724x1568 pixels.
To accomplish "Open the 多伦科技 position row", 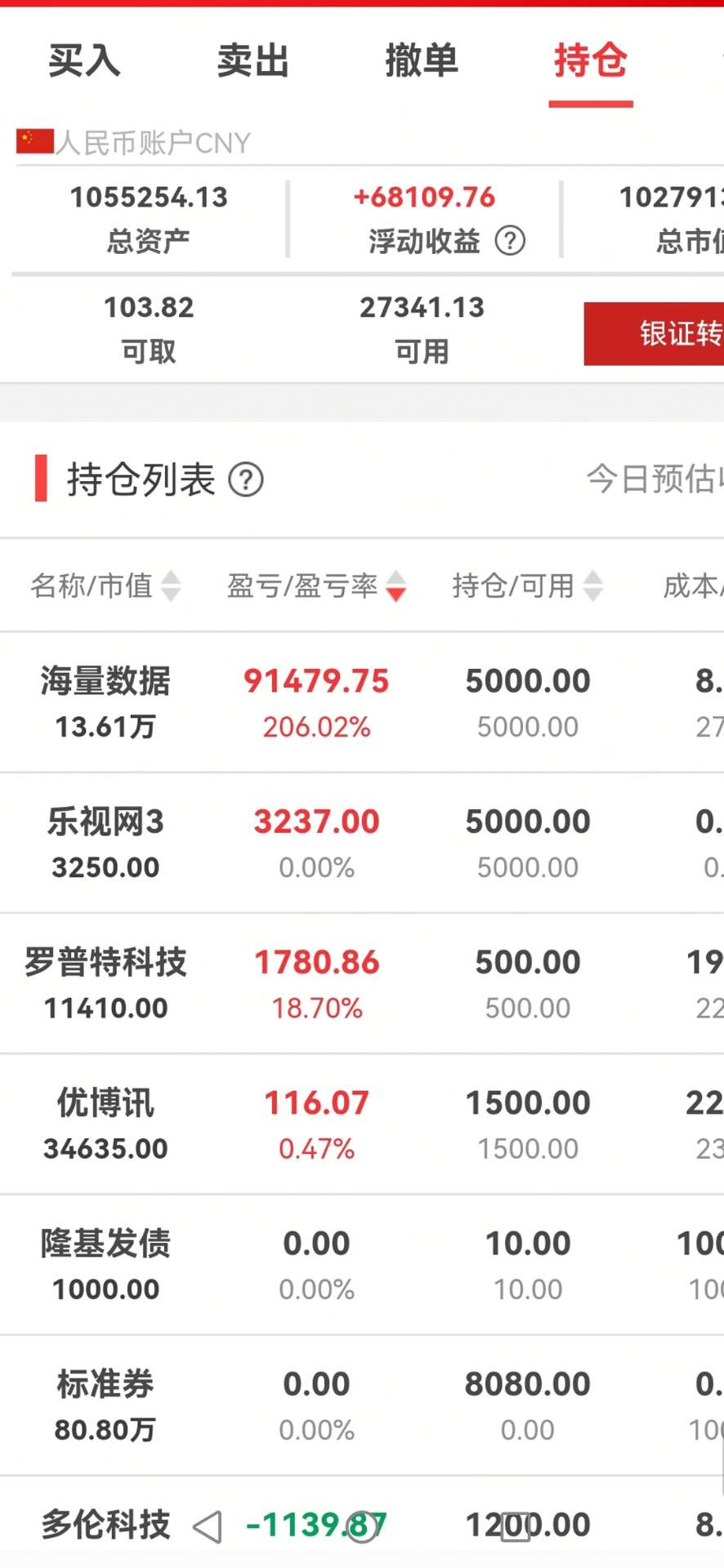I will click(362, 1523).
